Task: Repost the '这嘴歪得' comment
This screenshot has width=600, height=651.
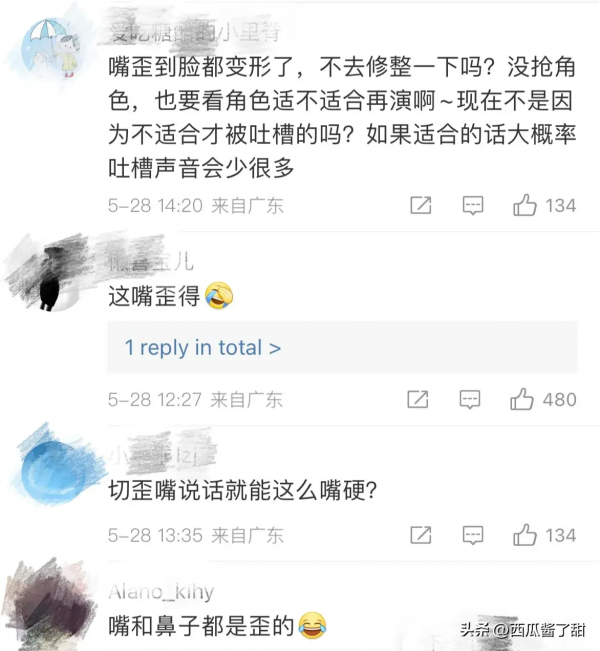Action: [x=421, y=400]
